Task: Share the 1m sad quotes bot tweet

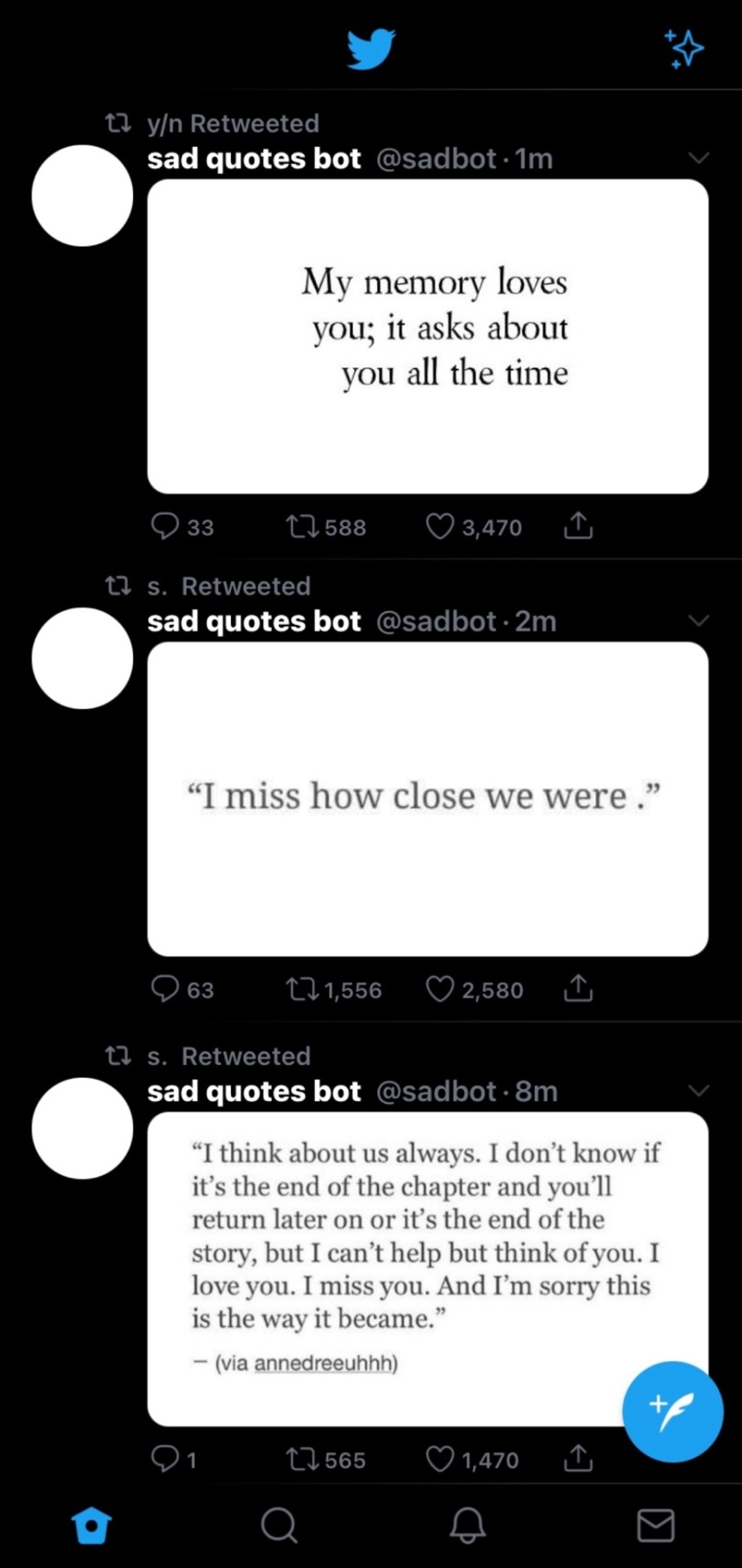Action: [578, 526]
